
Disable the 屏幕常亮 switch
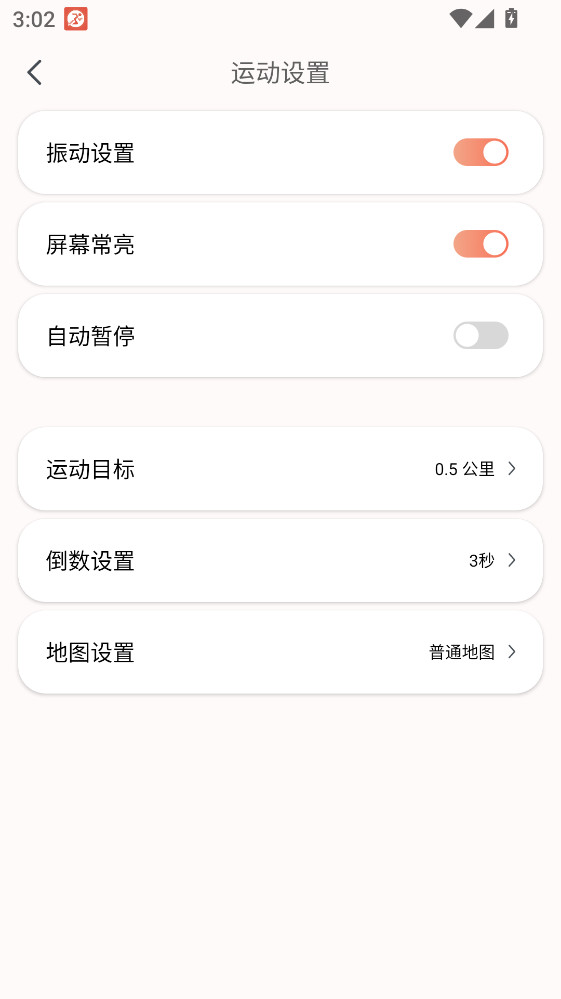[x=481, y=244]
